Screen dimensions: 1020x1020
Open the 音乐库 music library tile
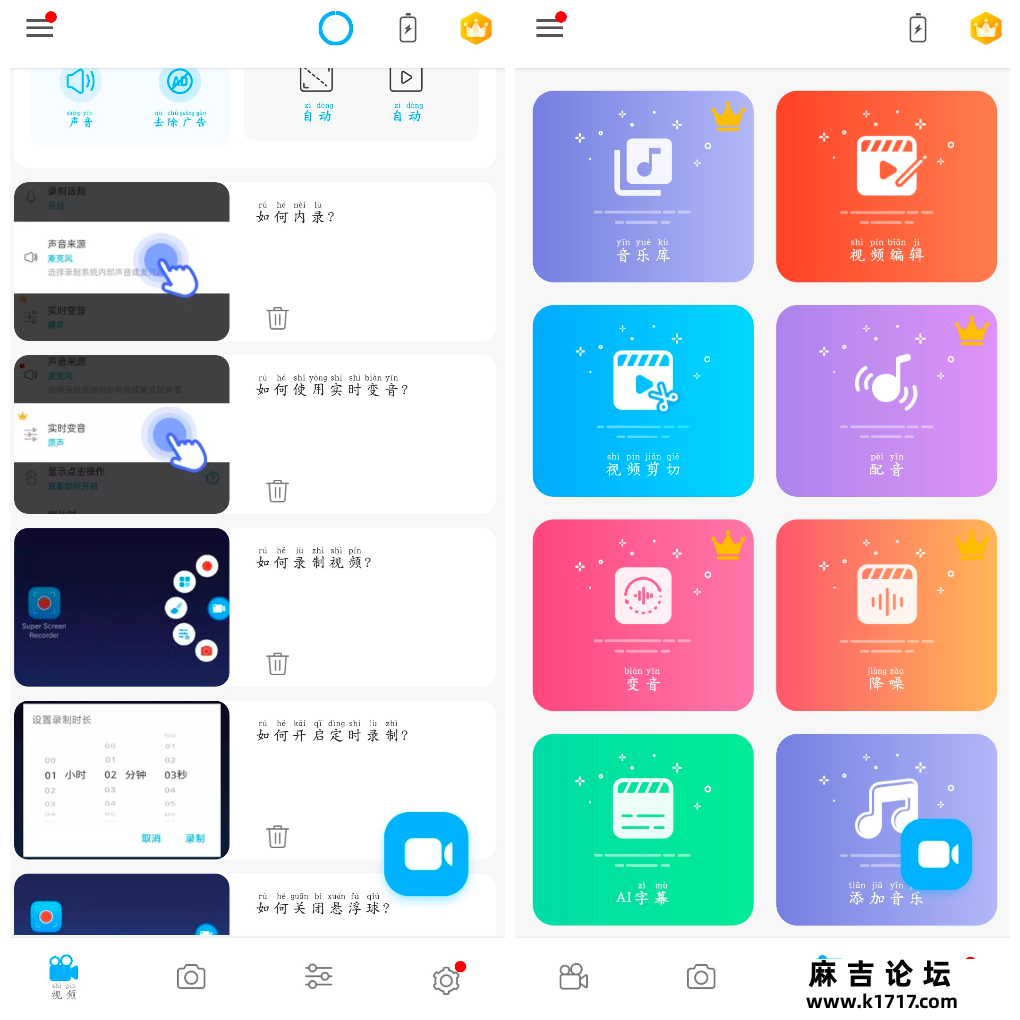tap(643, 187)
